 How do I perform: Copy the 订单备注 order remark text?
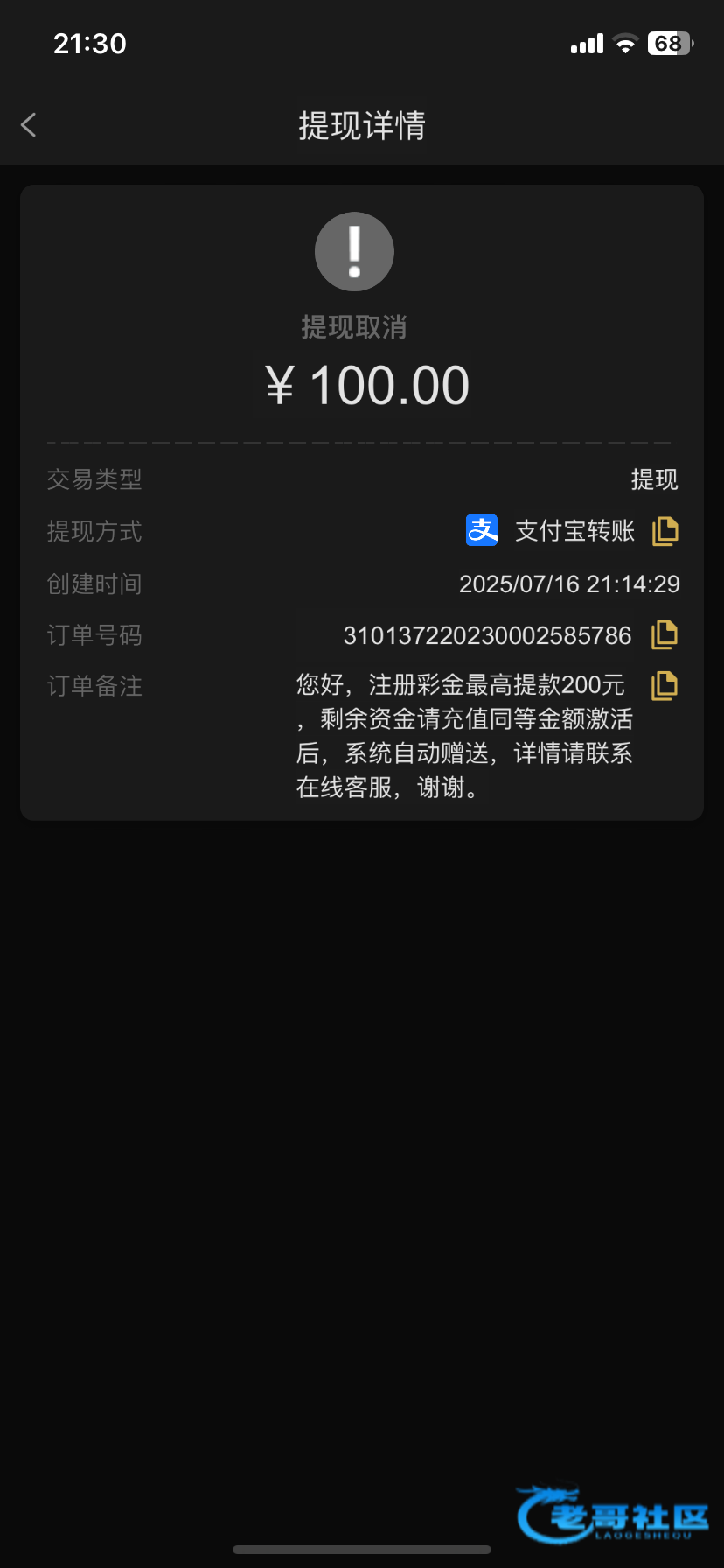point(665,686)
